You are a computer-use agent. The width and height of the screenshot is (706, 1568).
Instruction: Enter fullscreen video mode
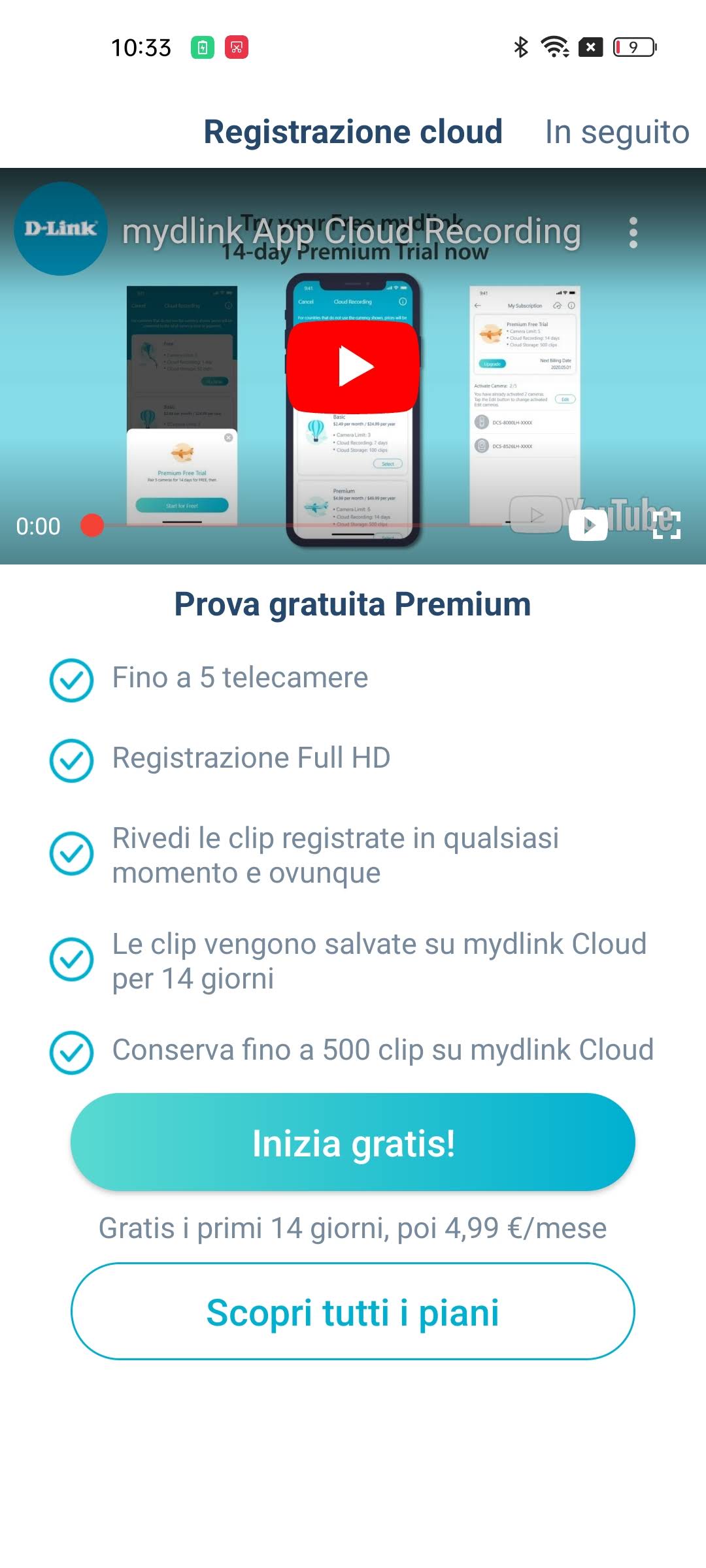coord(667,525)
